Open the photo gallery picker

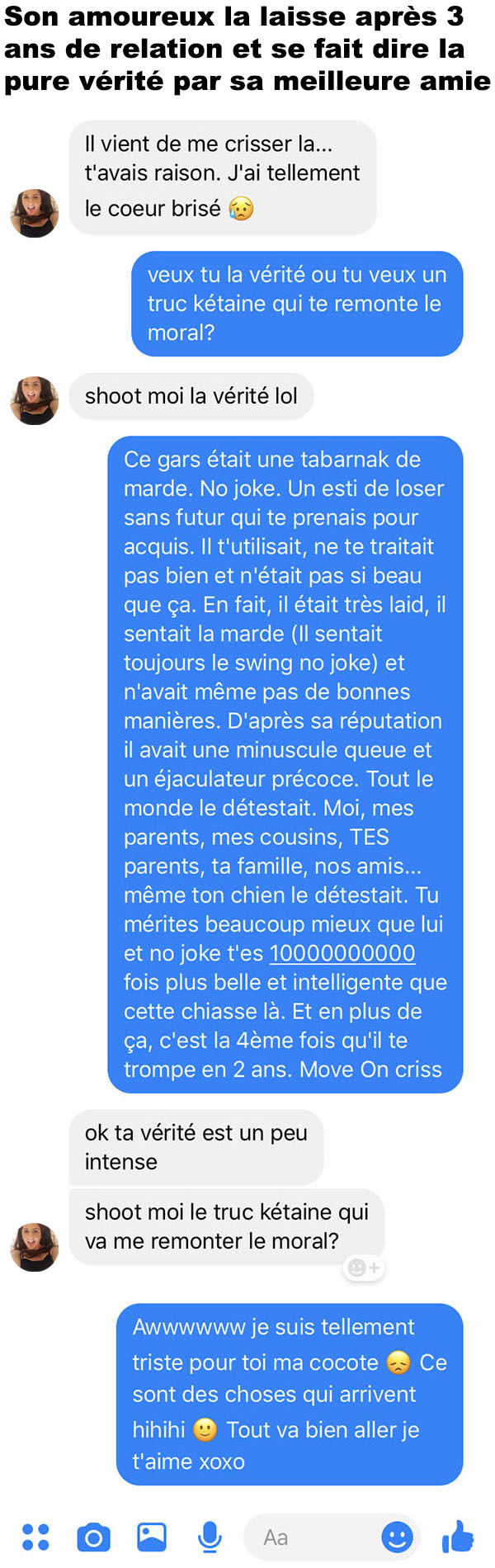pos(152,1537)
